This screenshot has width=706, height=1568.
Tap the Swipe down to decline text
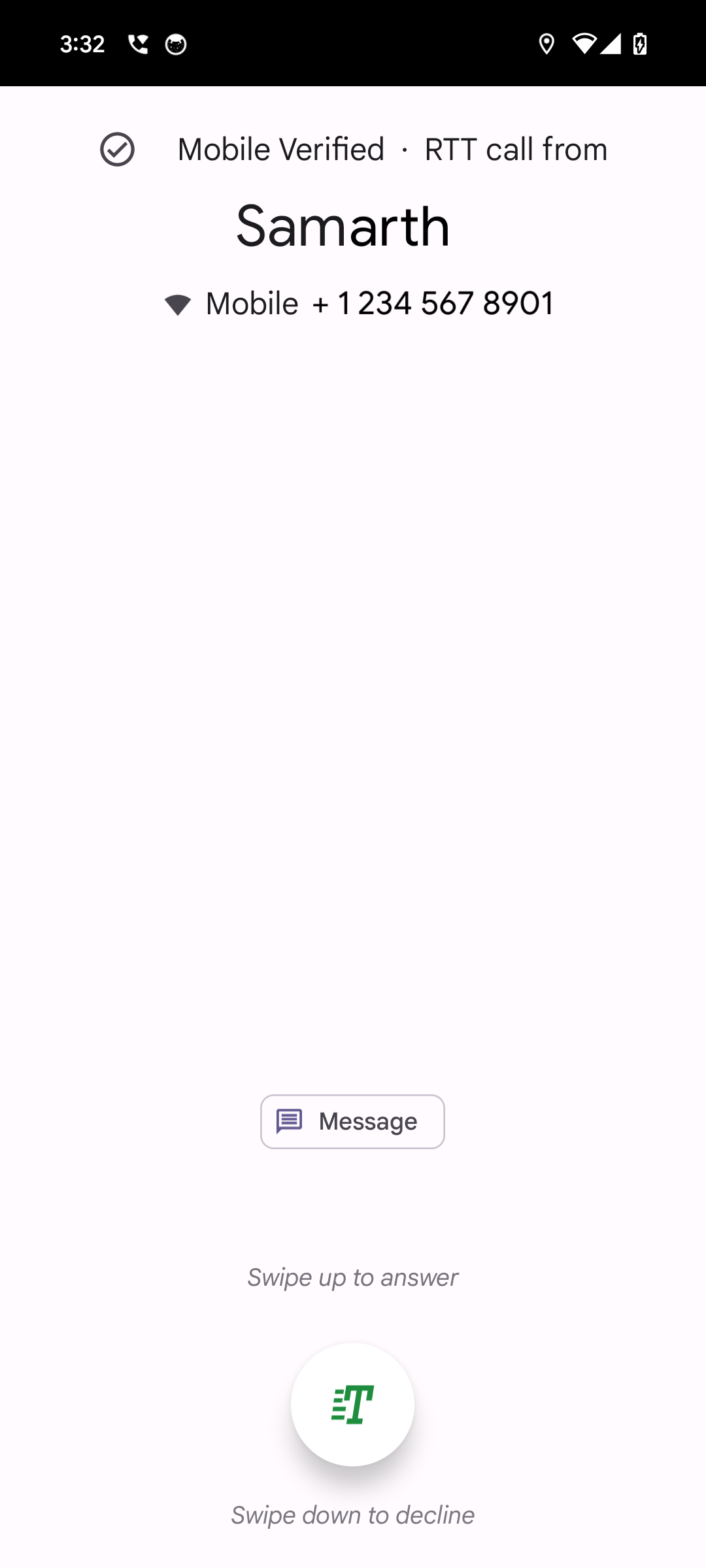[x=352, y=1514]
